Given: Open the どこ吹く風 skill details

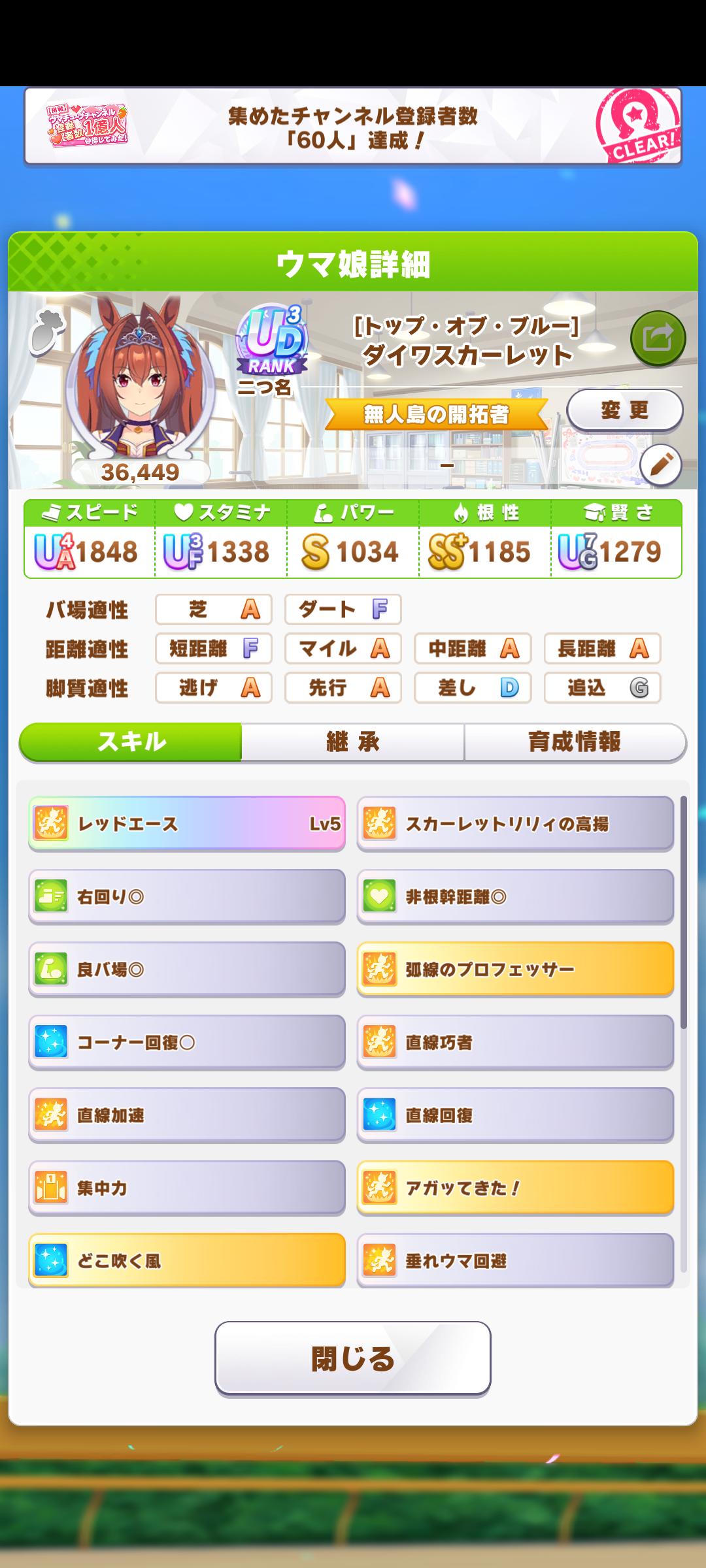Looking at the screenshot, I should point(187,1261).
